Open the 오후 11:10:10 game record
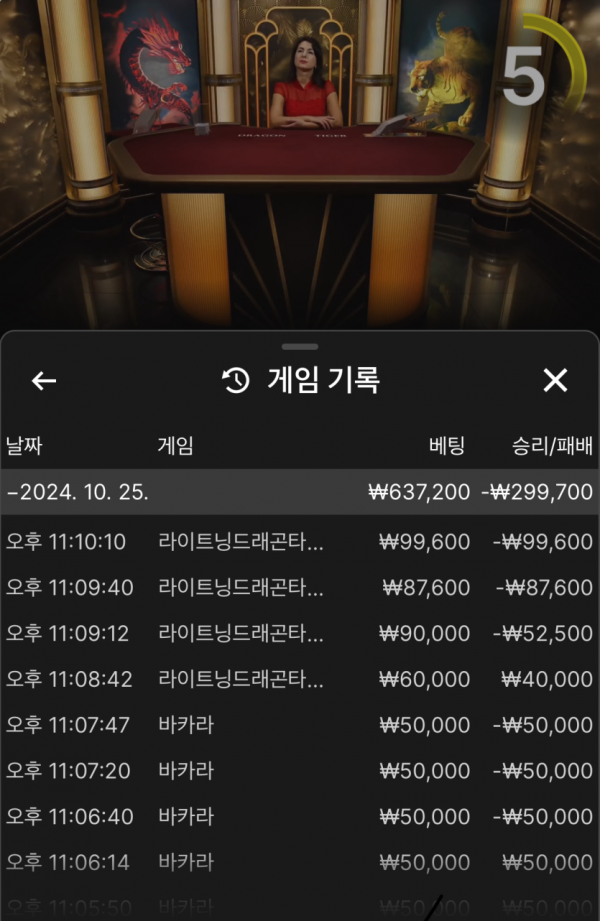 click(300, 542)
